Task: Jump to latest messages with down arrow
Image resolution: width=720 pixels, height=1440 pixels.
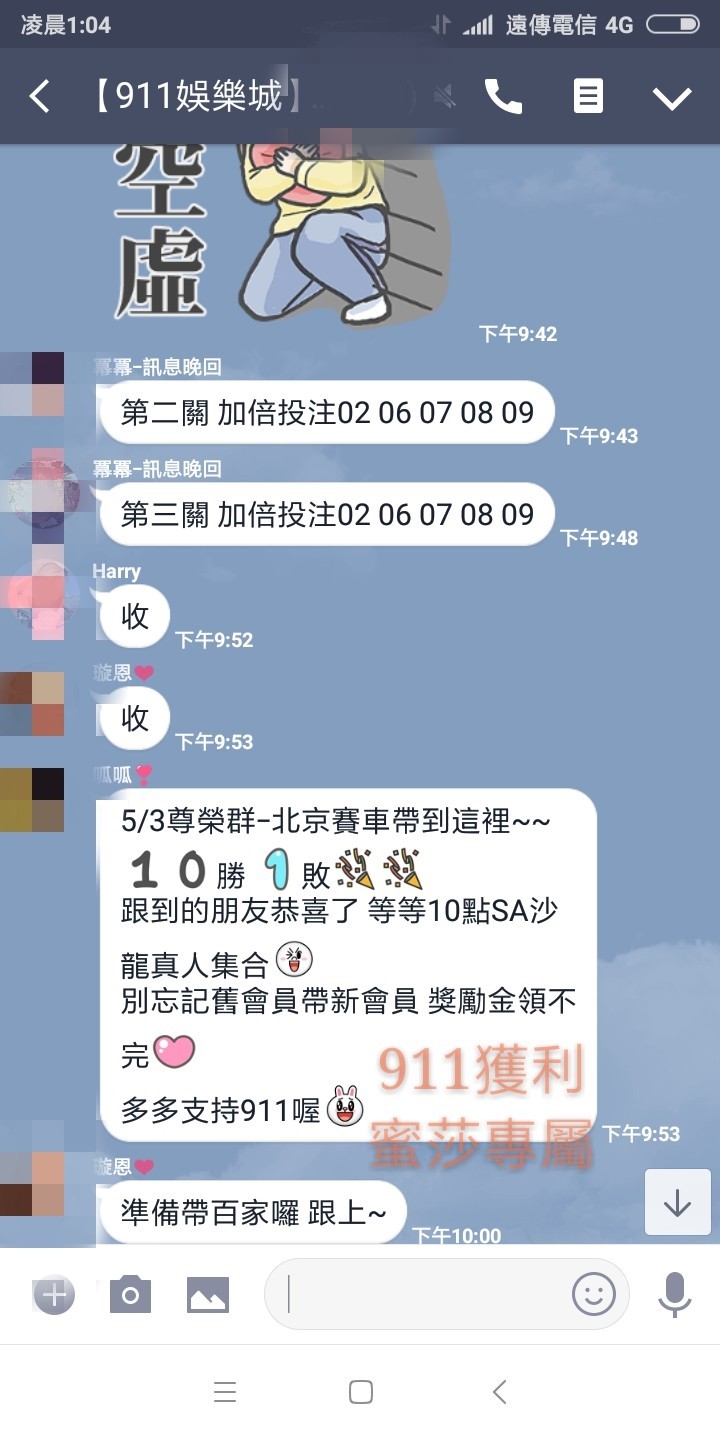Action: 677,1203
